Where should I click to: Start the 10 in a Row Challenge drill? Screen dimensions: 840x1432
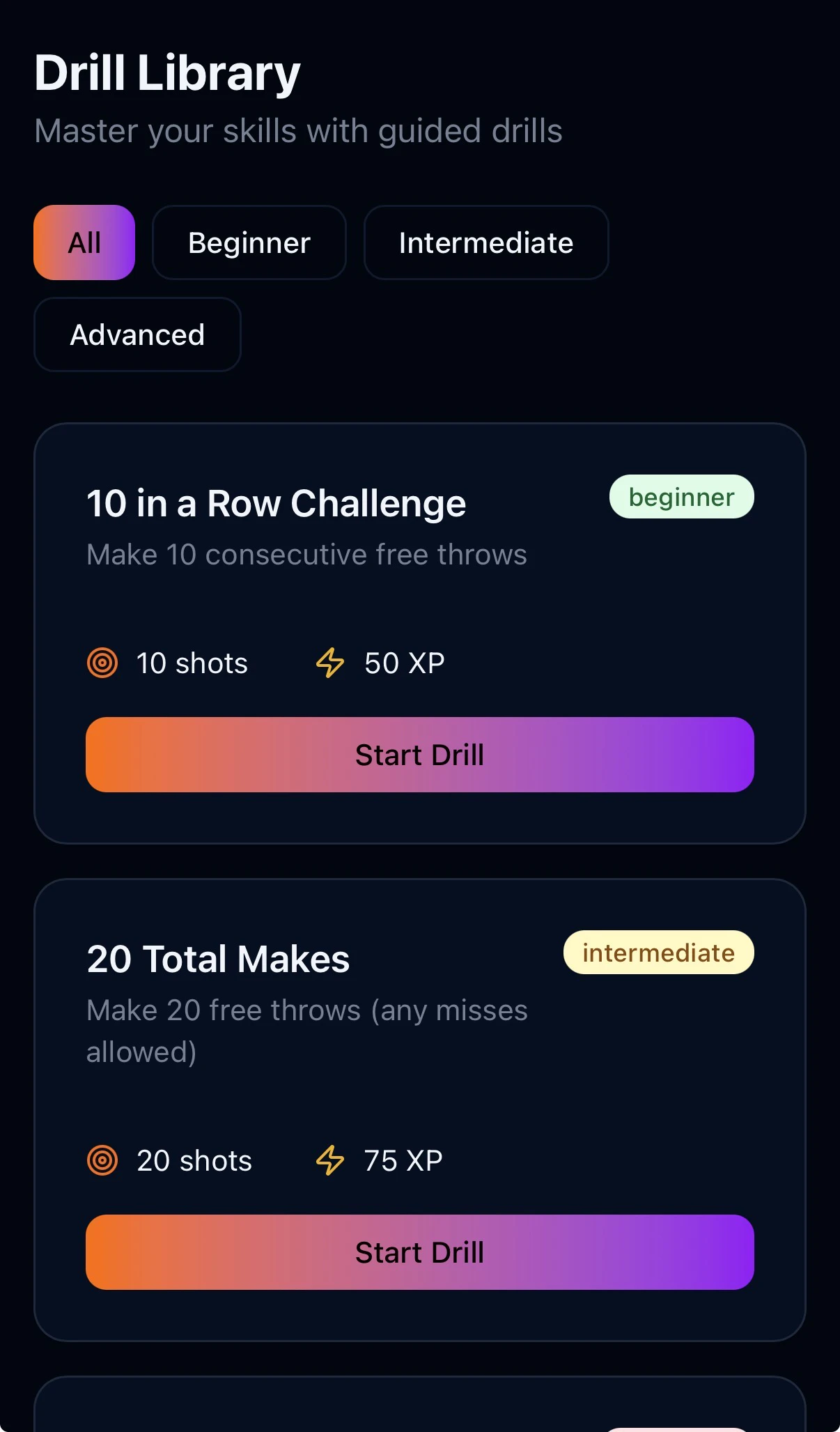pos(419,755)
